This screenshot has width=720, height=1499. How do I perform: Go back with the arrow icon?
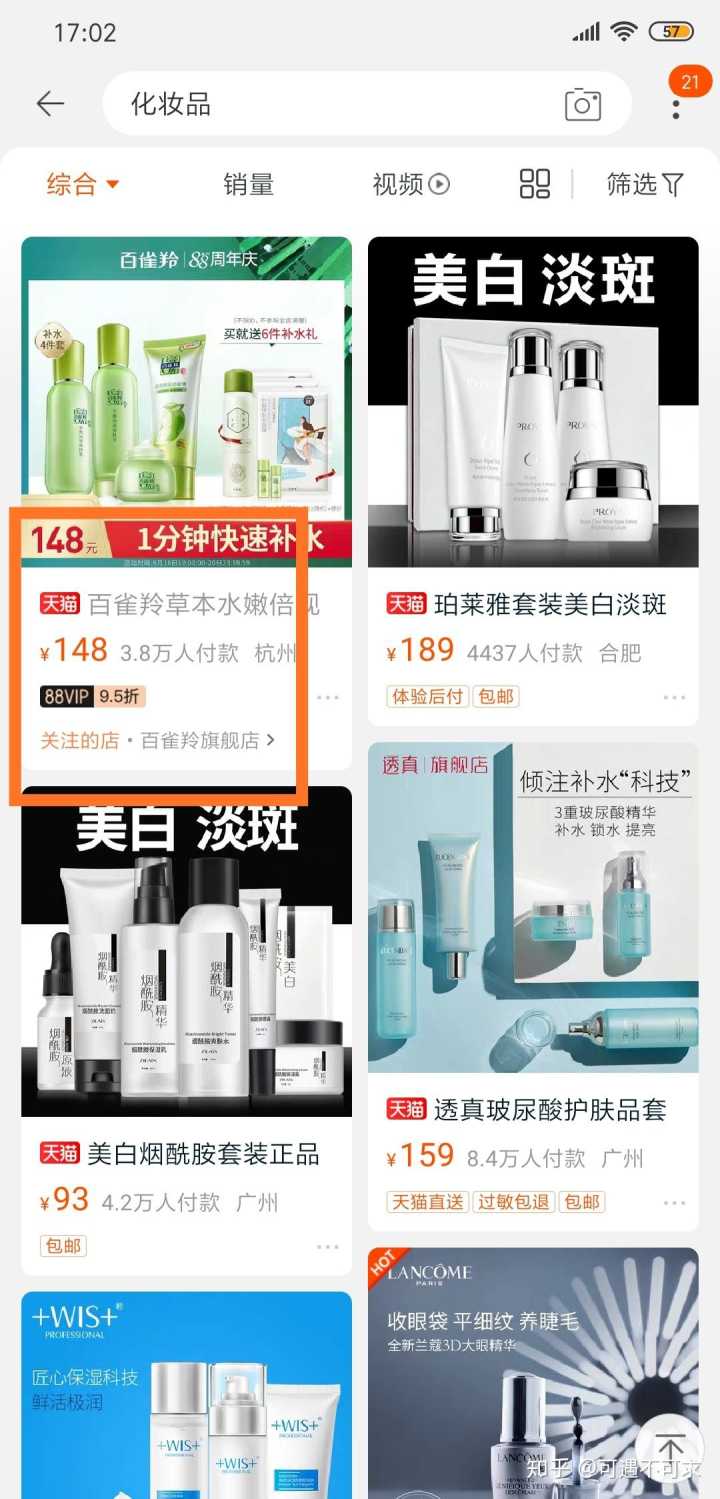pyautogui.click(x=50, y=104)
